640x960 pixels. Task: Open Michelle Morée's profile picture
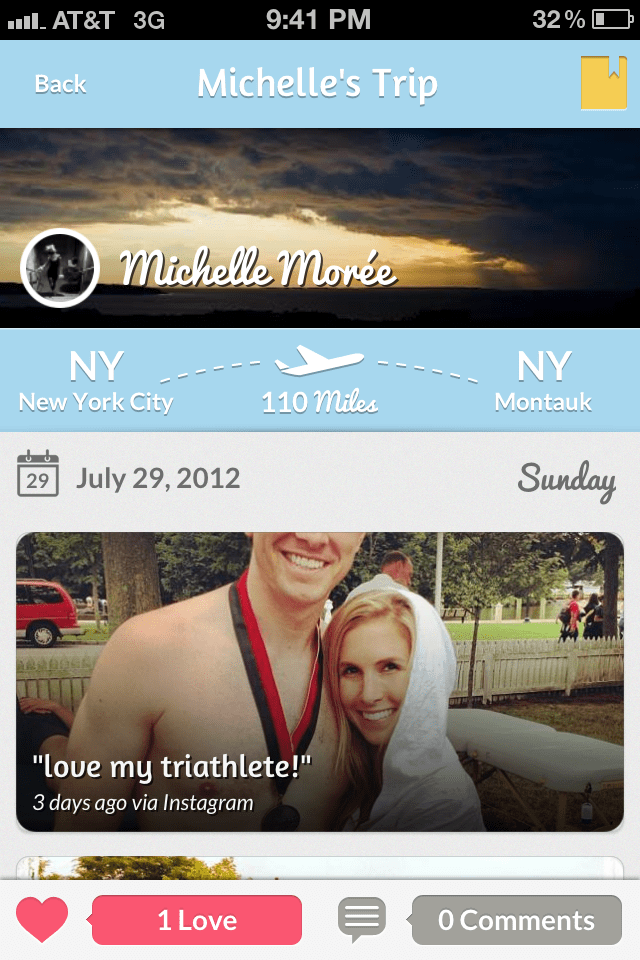(59, 267)
